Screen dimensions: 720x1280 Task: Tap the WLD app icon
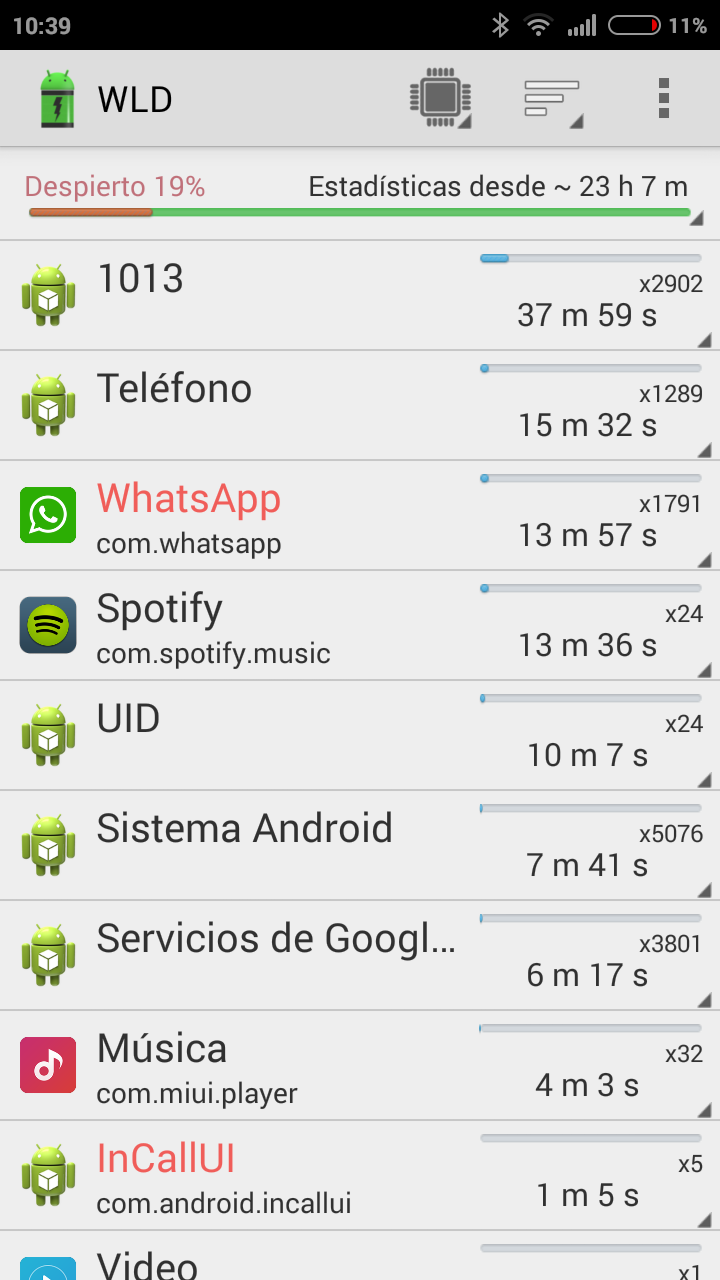(x=57, y=99)
